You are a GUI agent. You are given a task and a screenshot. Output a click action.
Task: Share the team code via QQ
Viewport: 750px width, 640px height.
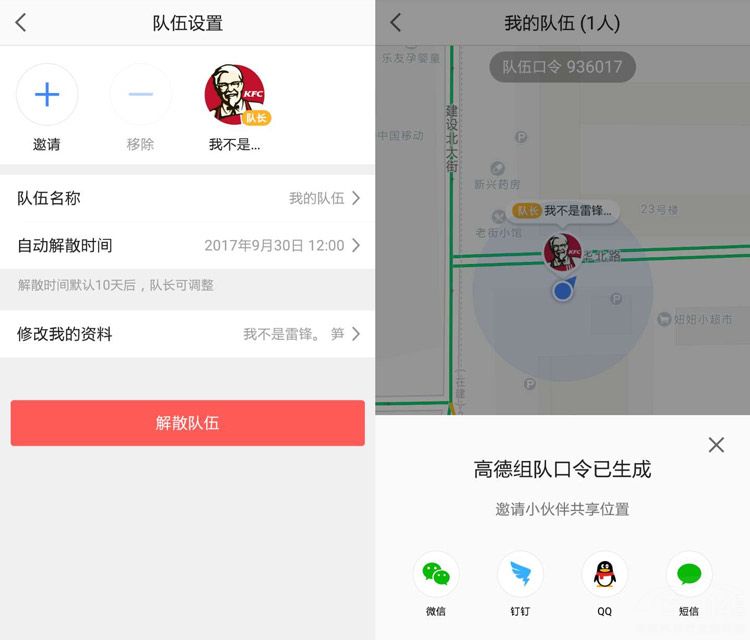(605, 575)
